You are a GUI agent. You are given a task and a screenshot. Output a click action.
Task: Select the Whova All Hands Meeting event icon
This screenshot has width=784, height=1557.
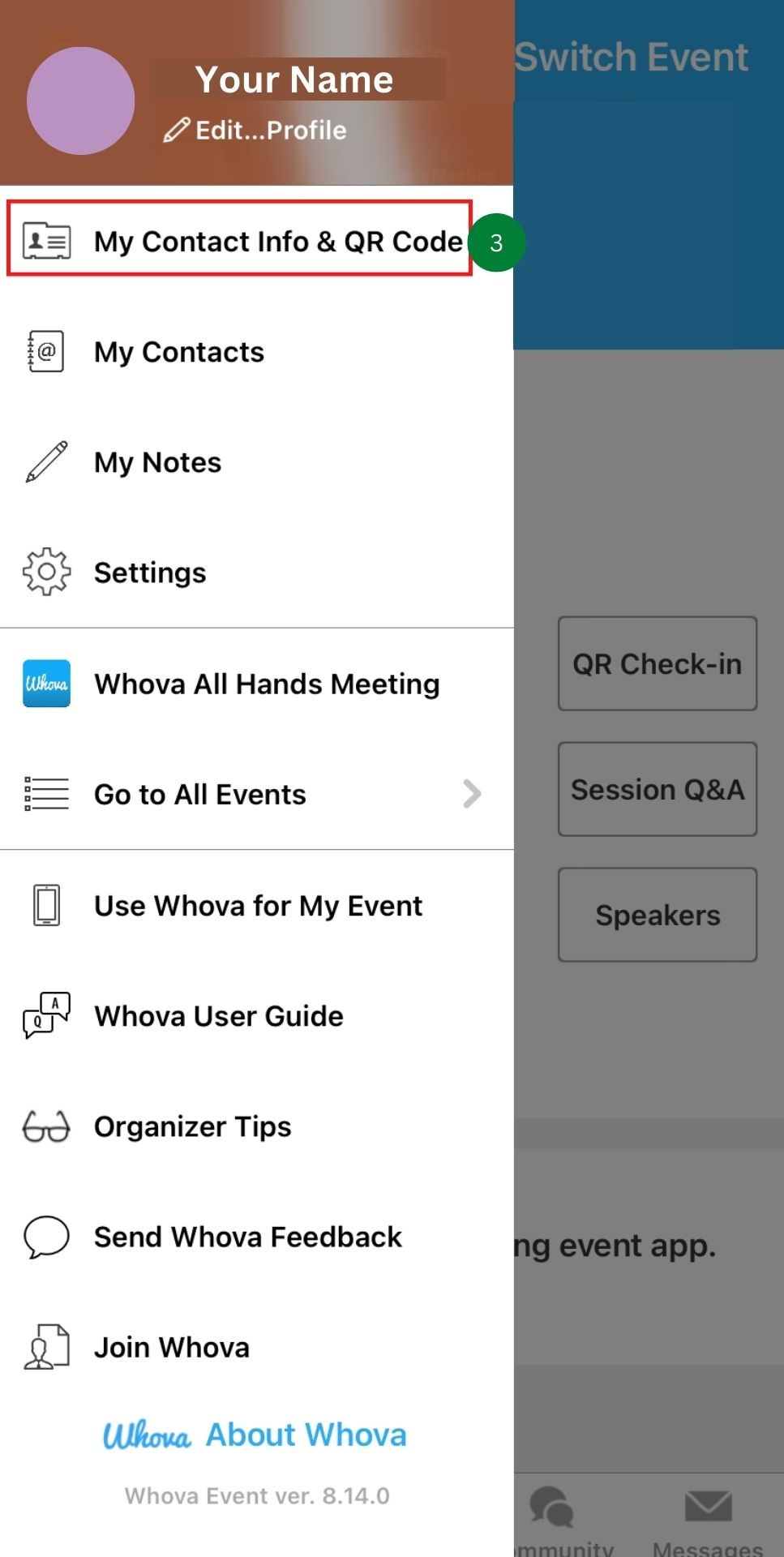46,684
